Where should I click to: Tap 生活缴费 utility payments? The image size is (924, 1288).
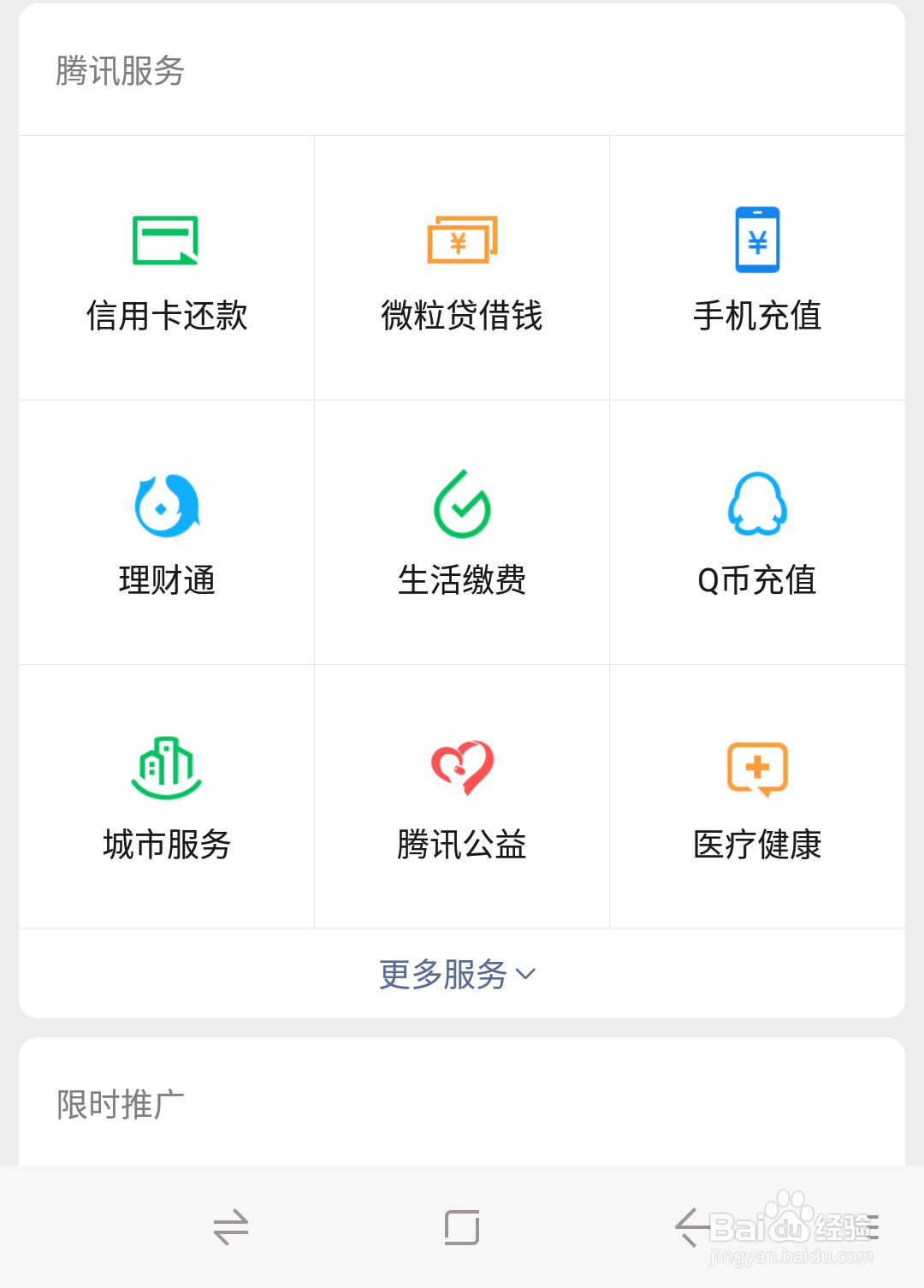pyautogui.click(x=462, y=532)
